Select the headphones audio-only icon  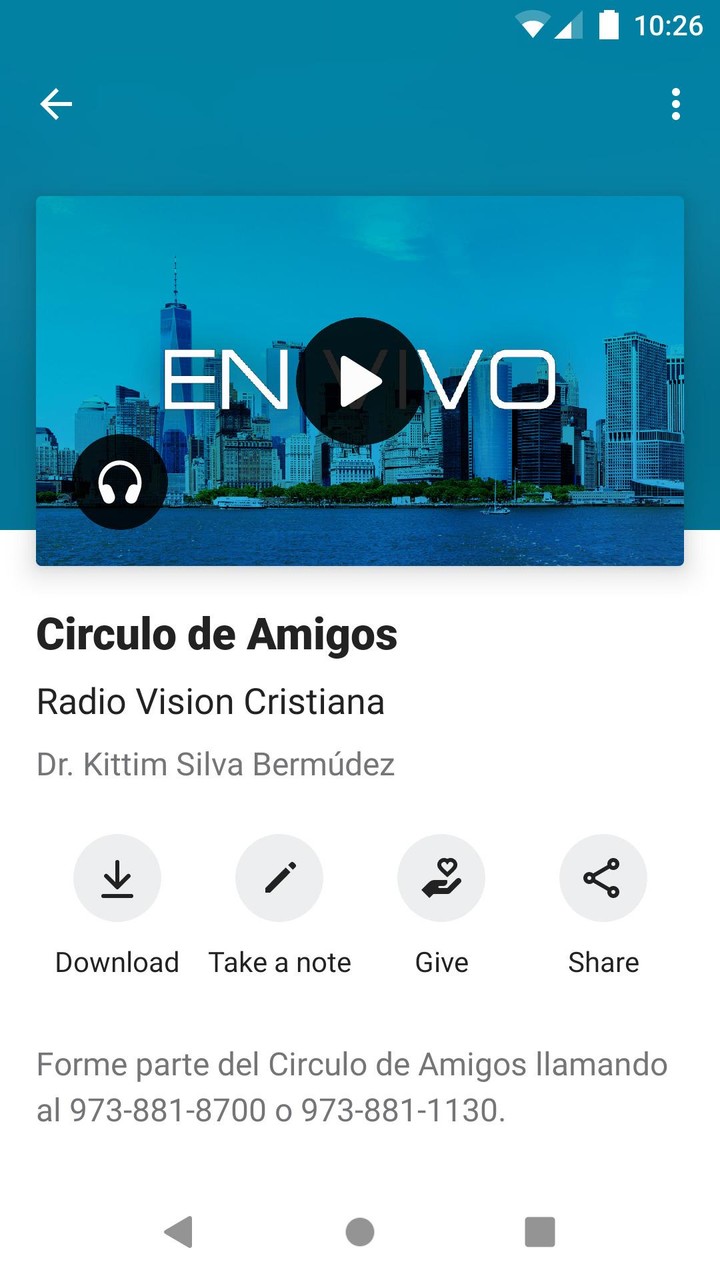coord(121,482)
